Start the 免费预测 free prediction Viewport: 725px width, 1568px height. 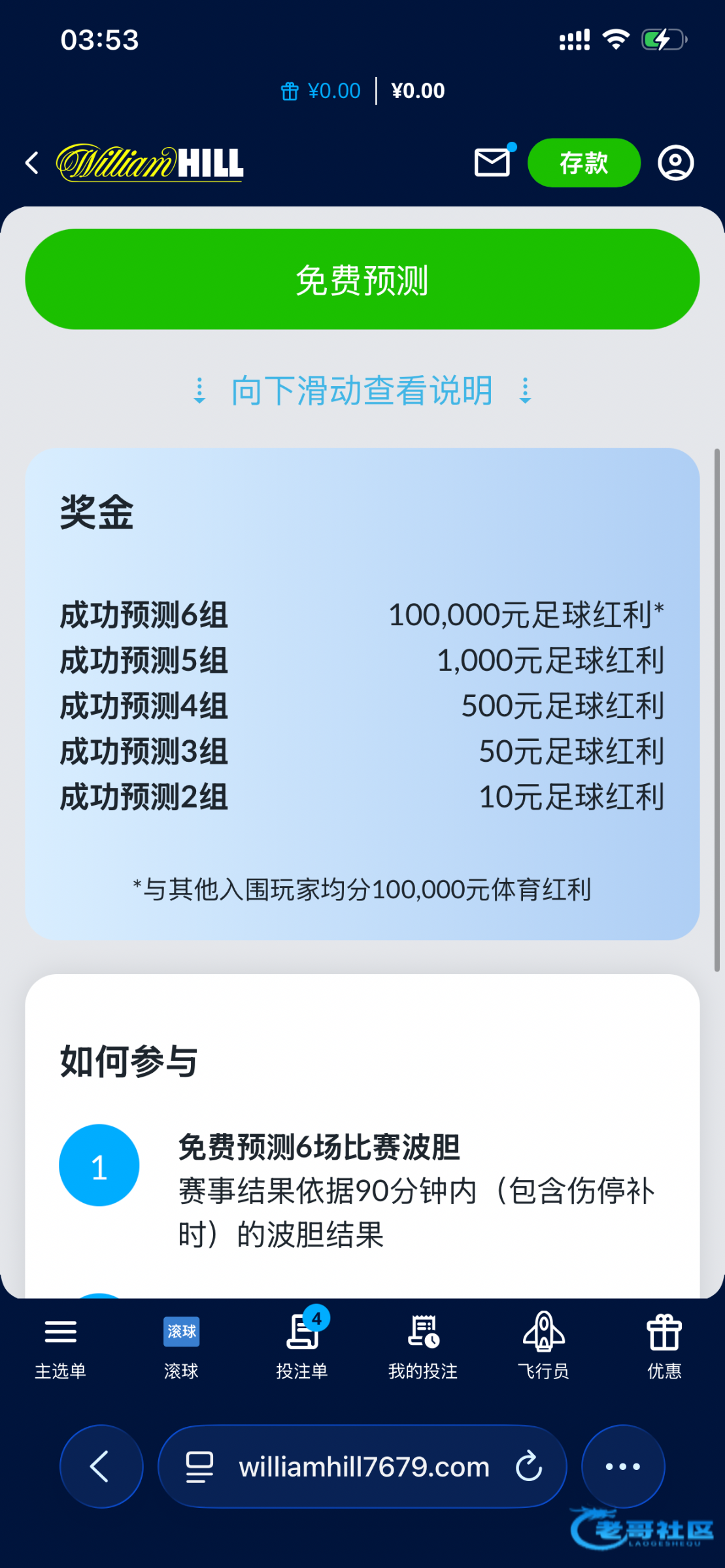(x=362, y=279)
